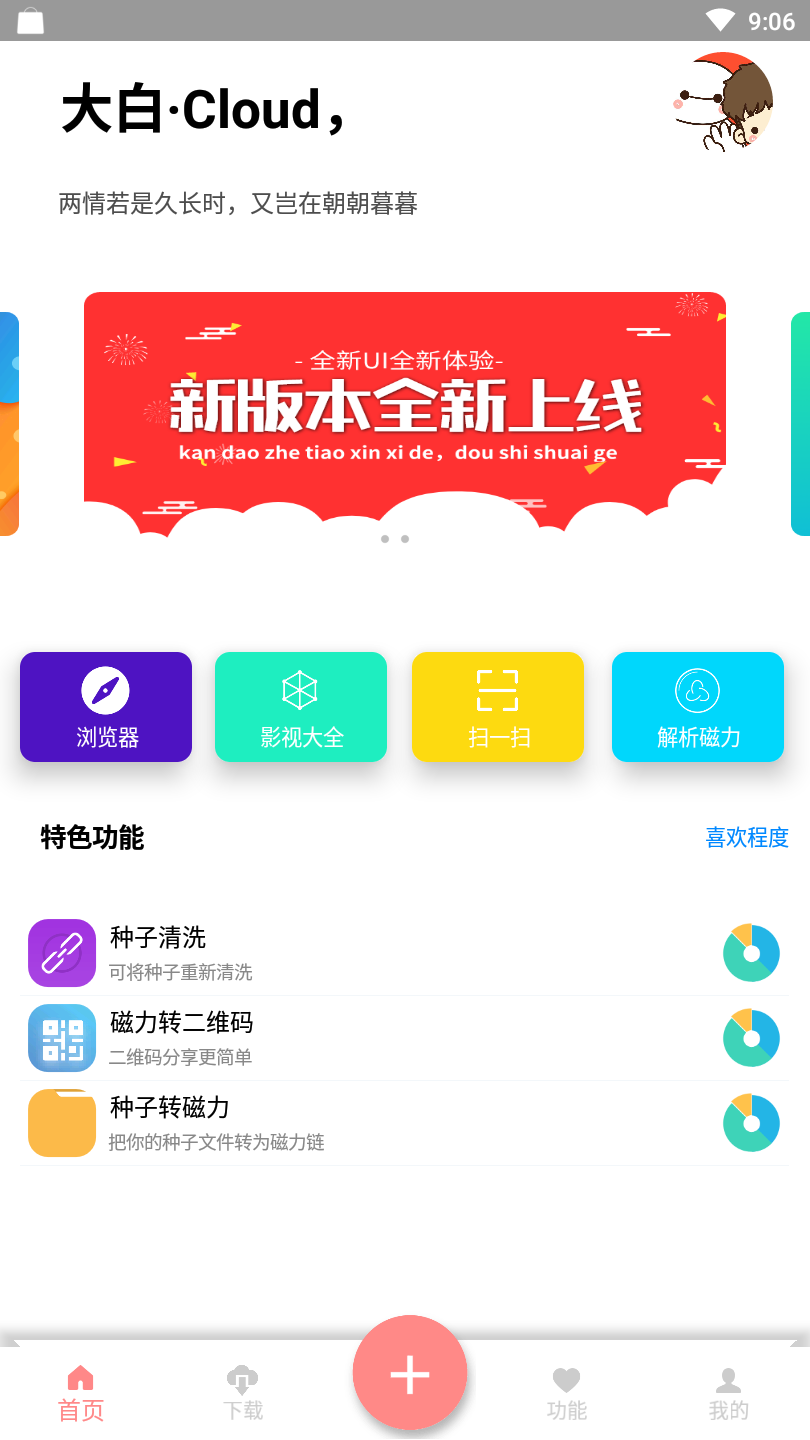Switch to the 下载 tab
Image resolution: width=810 pixels, height=1440 pixels.
[x=243, y=1394]
